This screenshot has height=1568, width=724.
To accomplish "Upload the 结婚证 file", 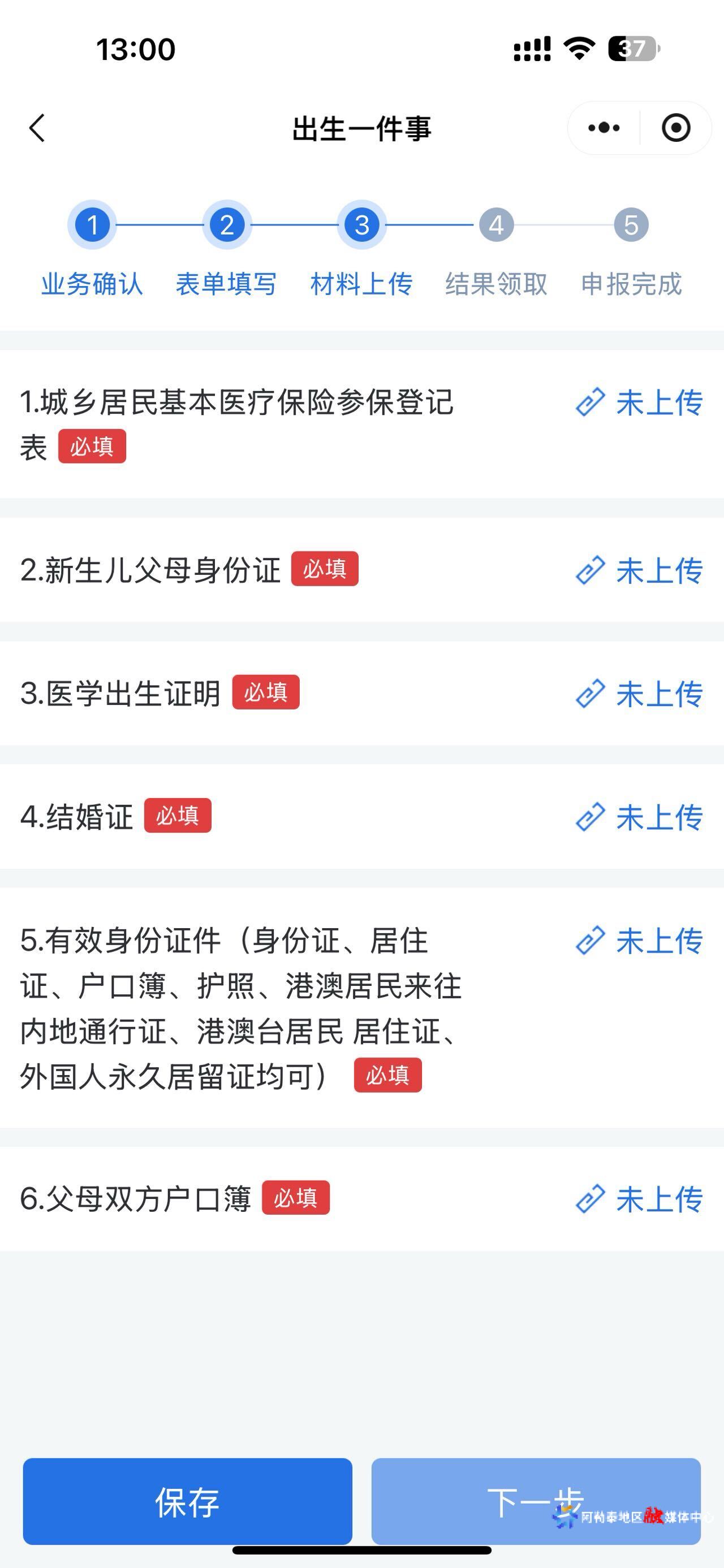I will click(x=639, y=817).
